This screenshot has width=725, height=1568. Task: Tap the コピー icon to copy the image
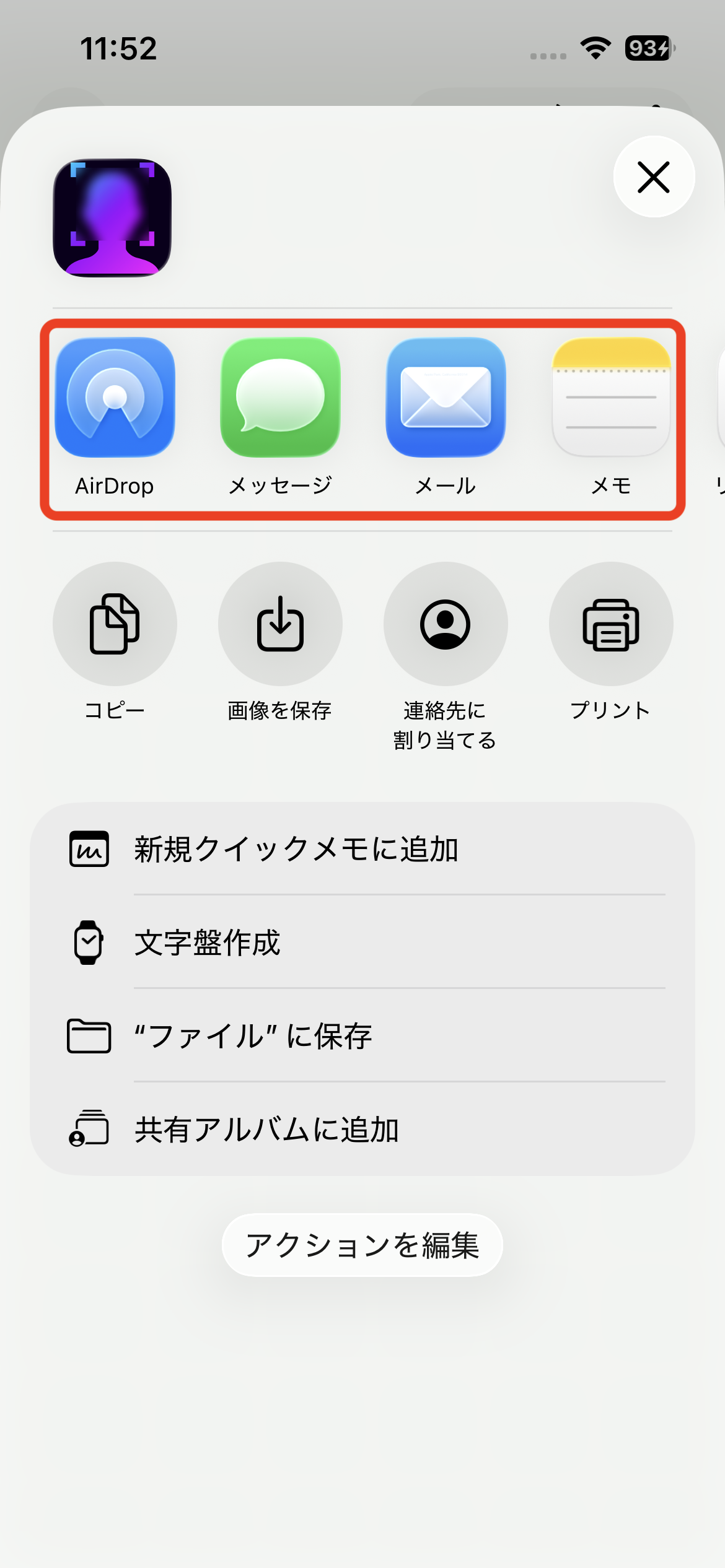pos(115,624)
